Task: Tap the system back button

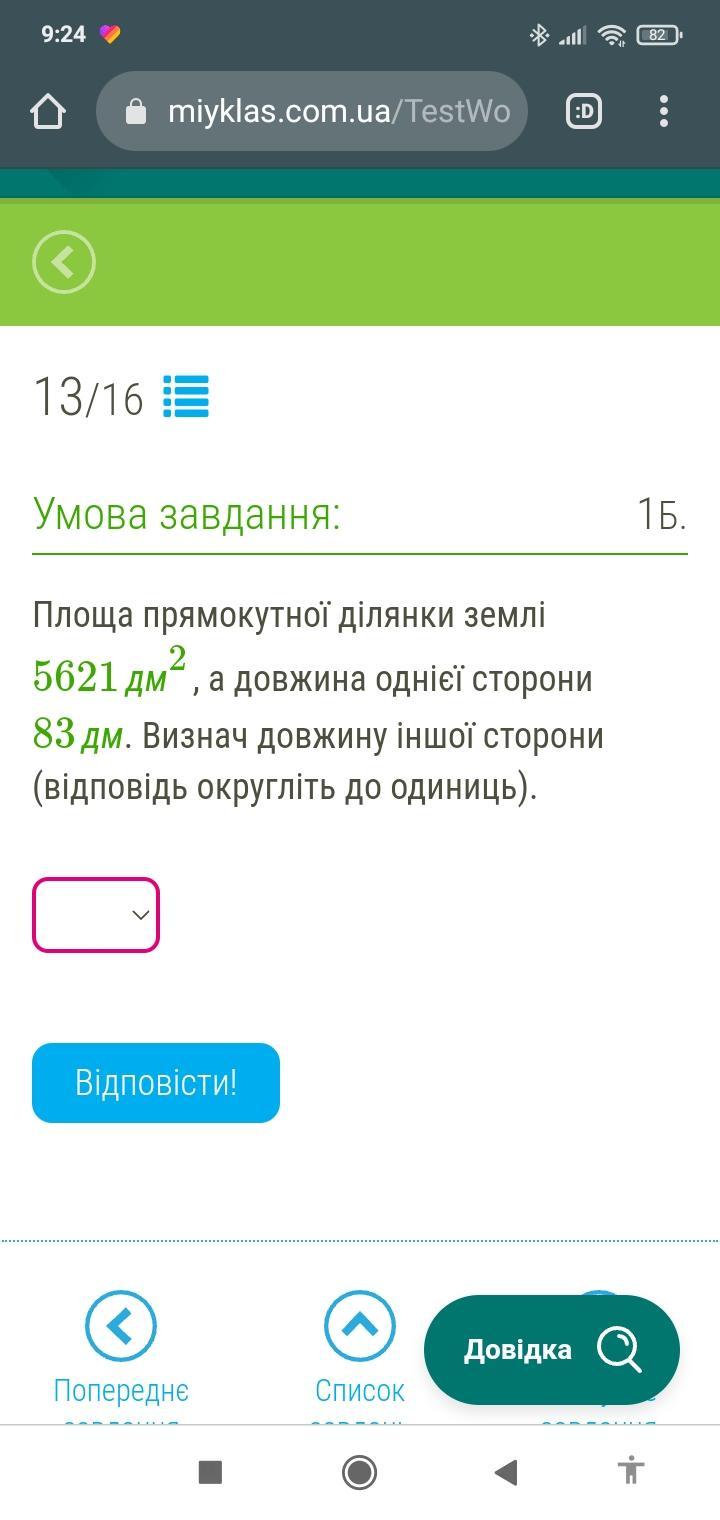Action: pyautogui.click(x=506, y=1472)
